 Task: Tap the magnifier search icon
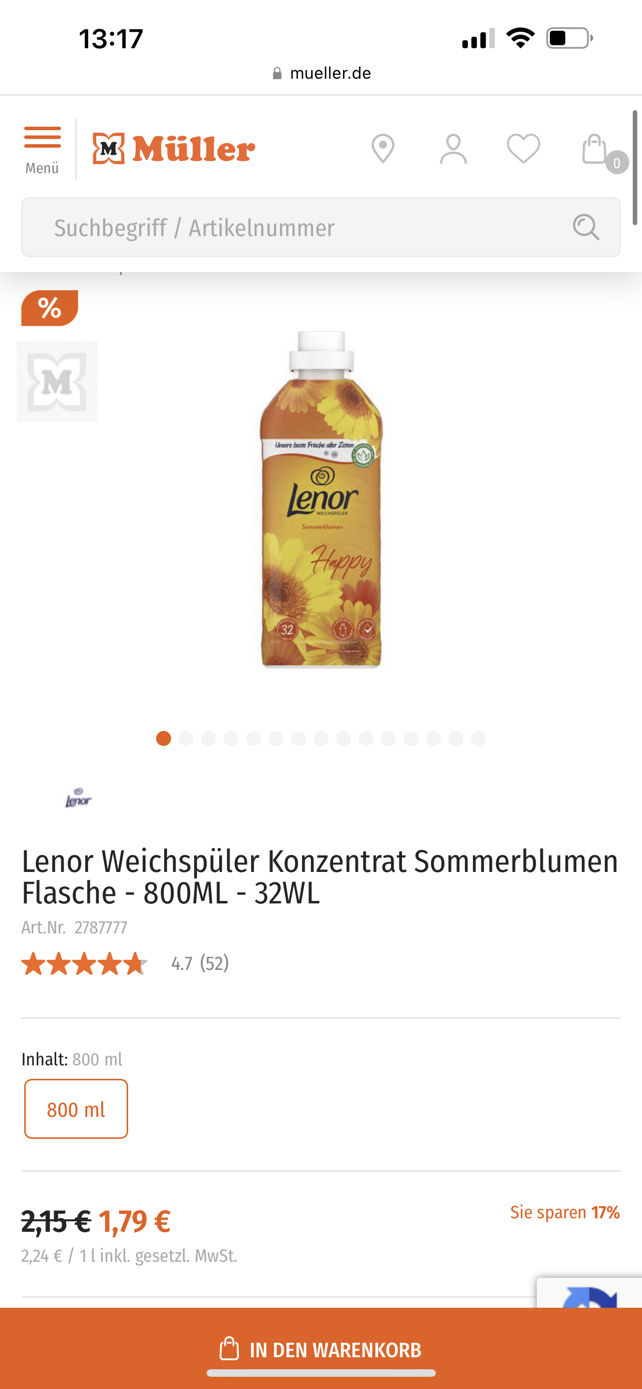pos(586,227)
